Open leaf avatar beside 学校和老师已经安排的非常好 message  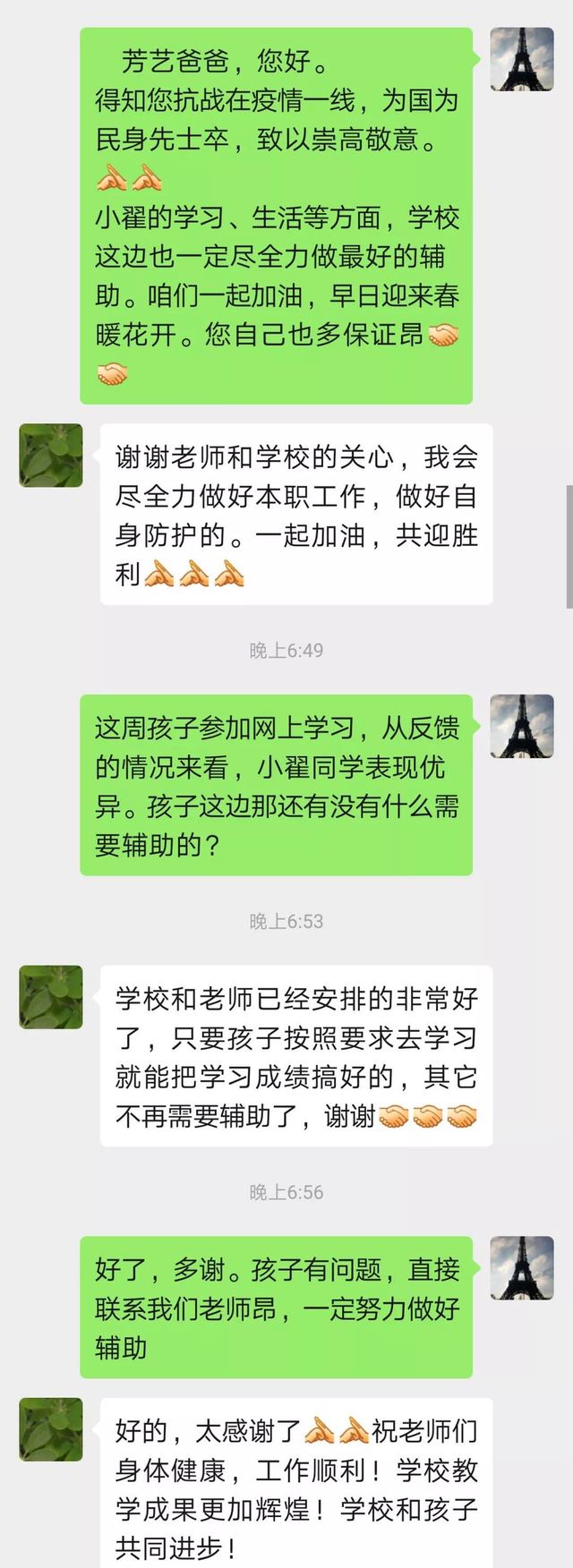click(51, 997)
